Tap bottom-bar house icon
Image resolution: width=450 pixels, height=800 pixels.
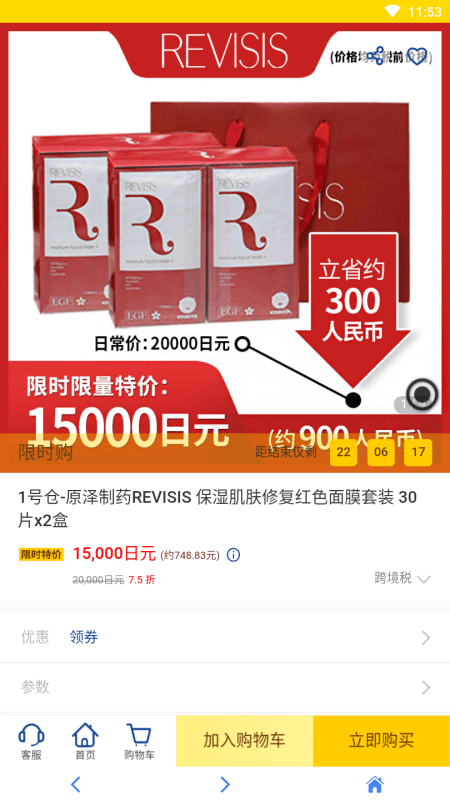point(374,784)
